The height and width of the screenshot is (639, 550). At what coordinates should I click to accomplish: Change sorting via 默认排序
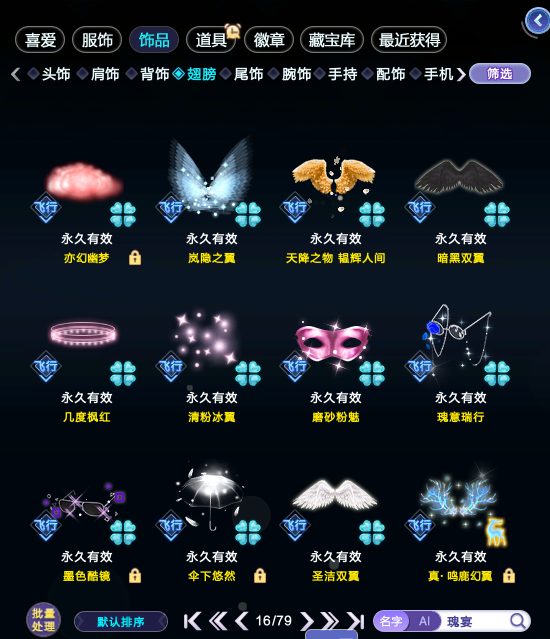click(x=121, y=622)
